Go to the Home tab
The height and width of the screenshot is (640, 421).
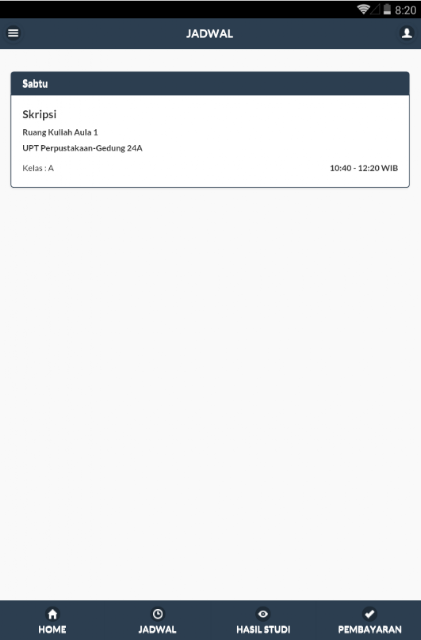52,620
